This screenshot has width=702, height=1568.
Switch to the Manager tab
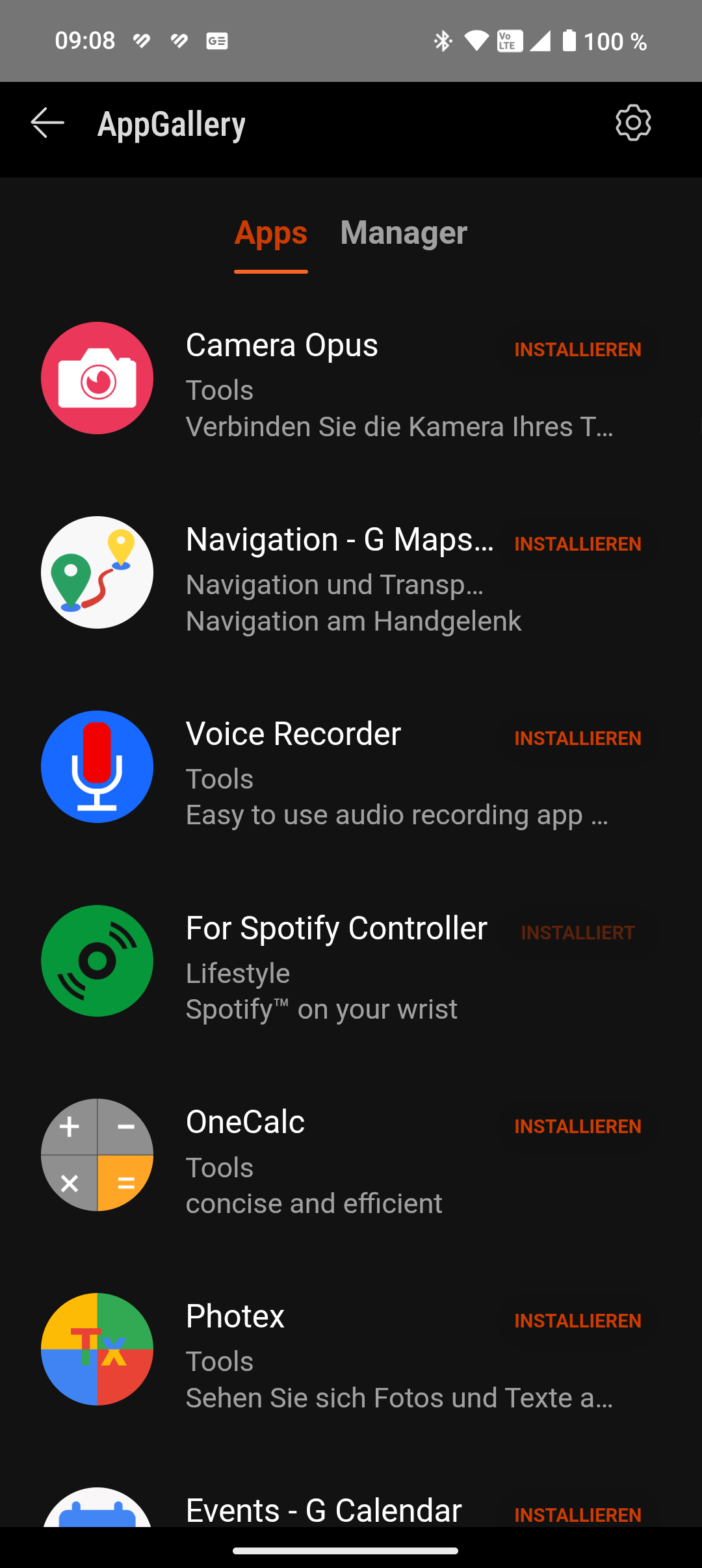404,233
